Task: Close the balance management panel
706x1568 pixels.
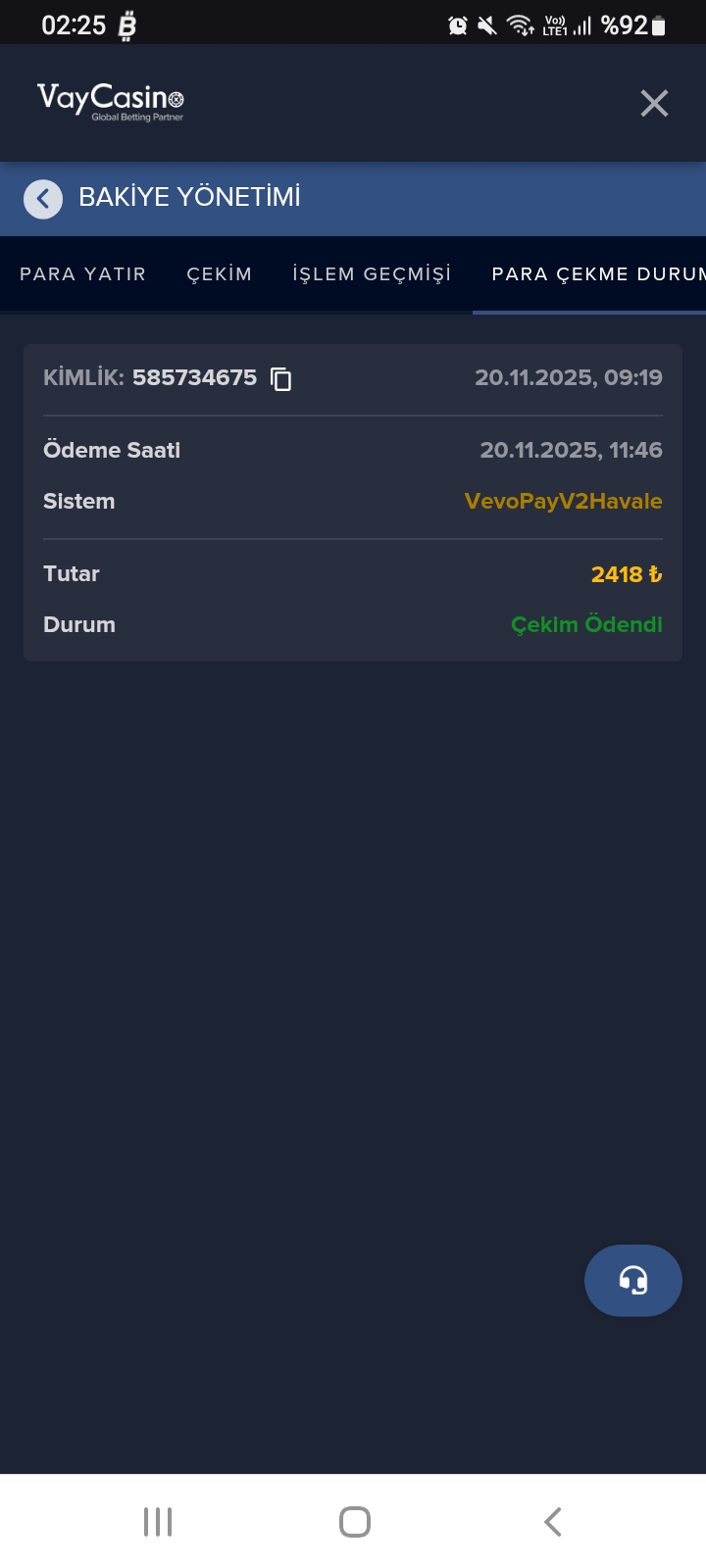Action: tap(654, 103)
